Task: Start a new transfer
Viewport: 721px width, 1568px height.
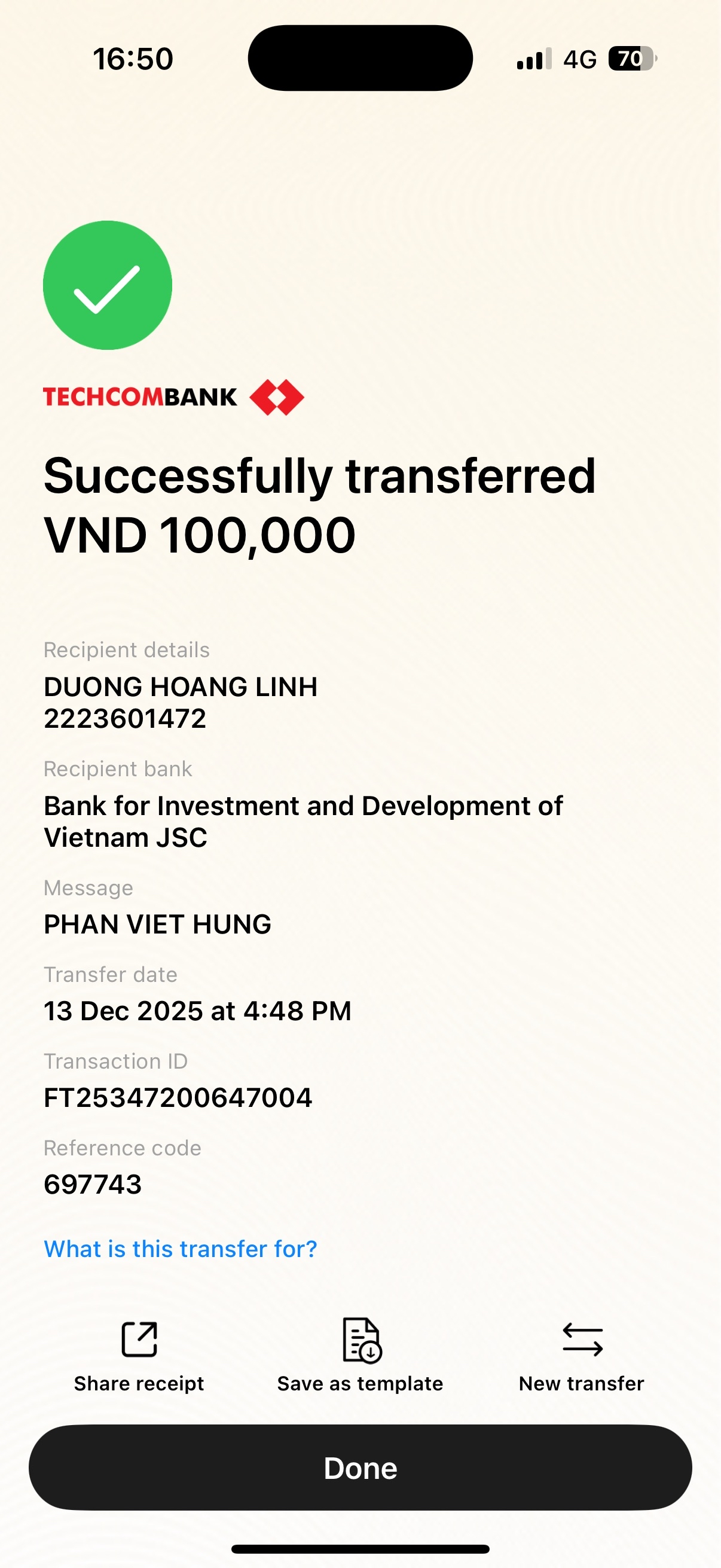Action: click(x=581, y=1354)
